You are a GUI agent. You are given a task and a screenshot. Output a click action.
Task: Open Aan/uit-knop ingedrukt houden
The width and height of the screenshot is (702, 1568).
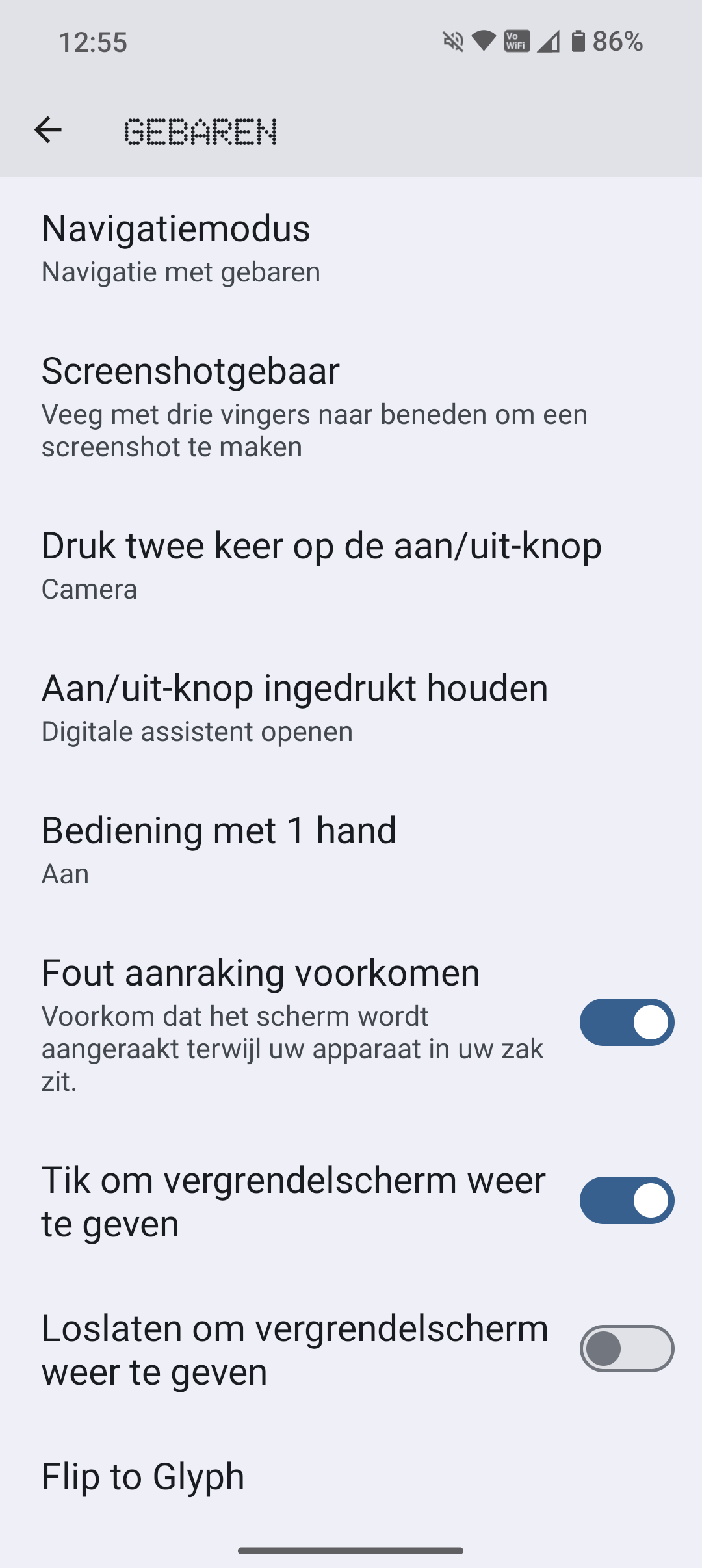coord(351,708)
